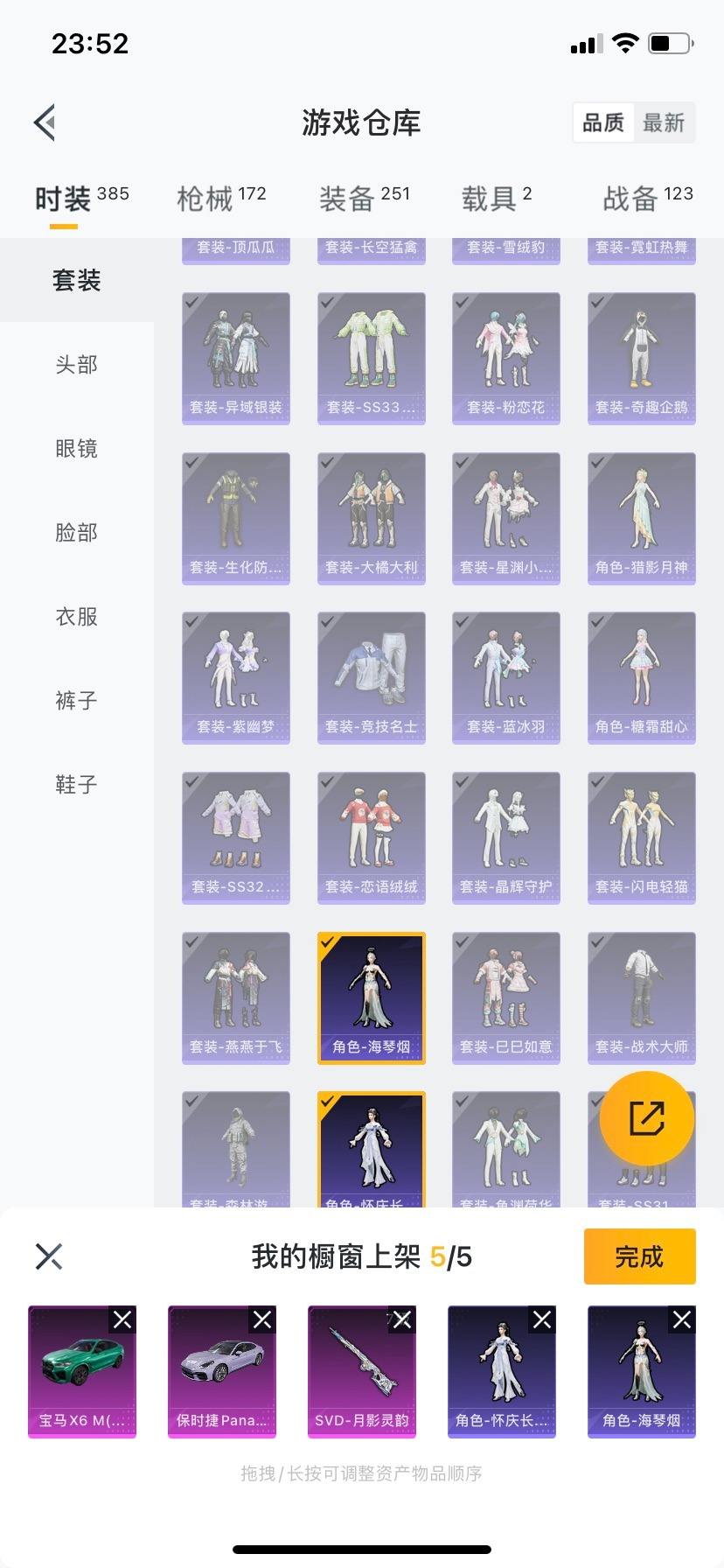Confirm showcase with 完成 button
The width and height of the screenshot is (724, 1568).
[639, 1256]
